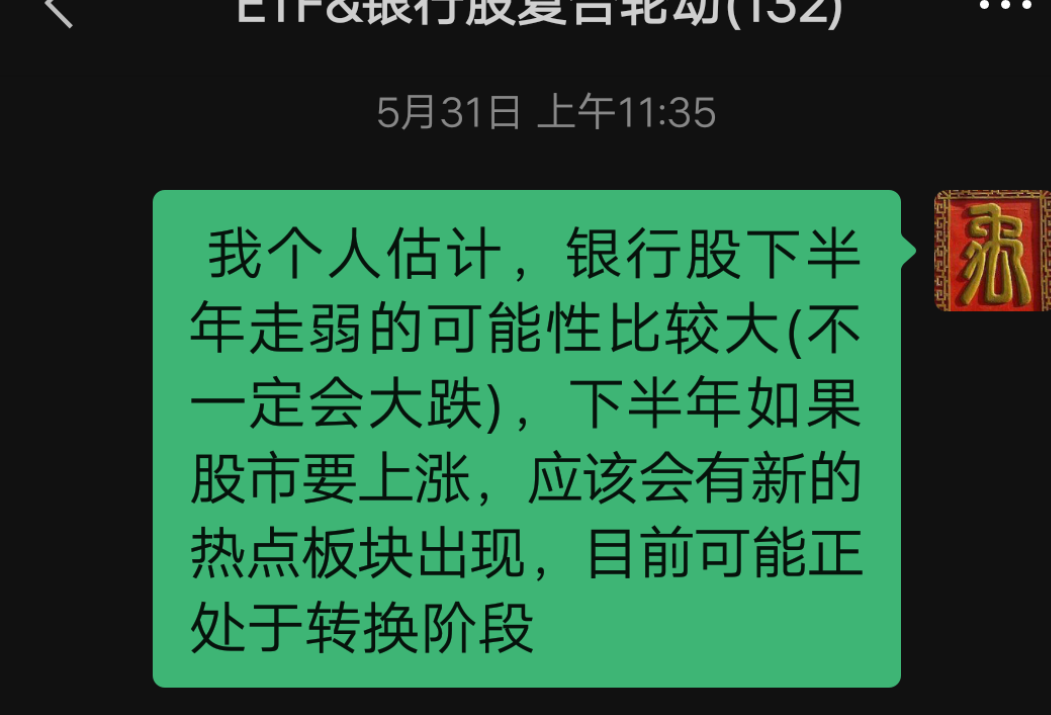Go back using the top-left arrow
Viewport: 1051px width, 715px height.
(60, 10)
